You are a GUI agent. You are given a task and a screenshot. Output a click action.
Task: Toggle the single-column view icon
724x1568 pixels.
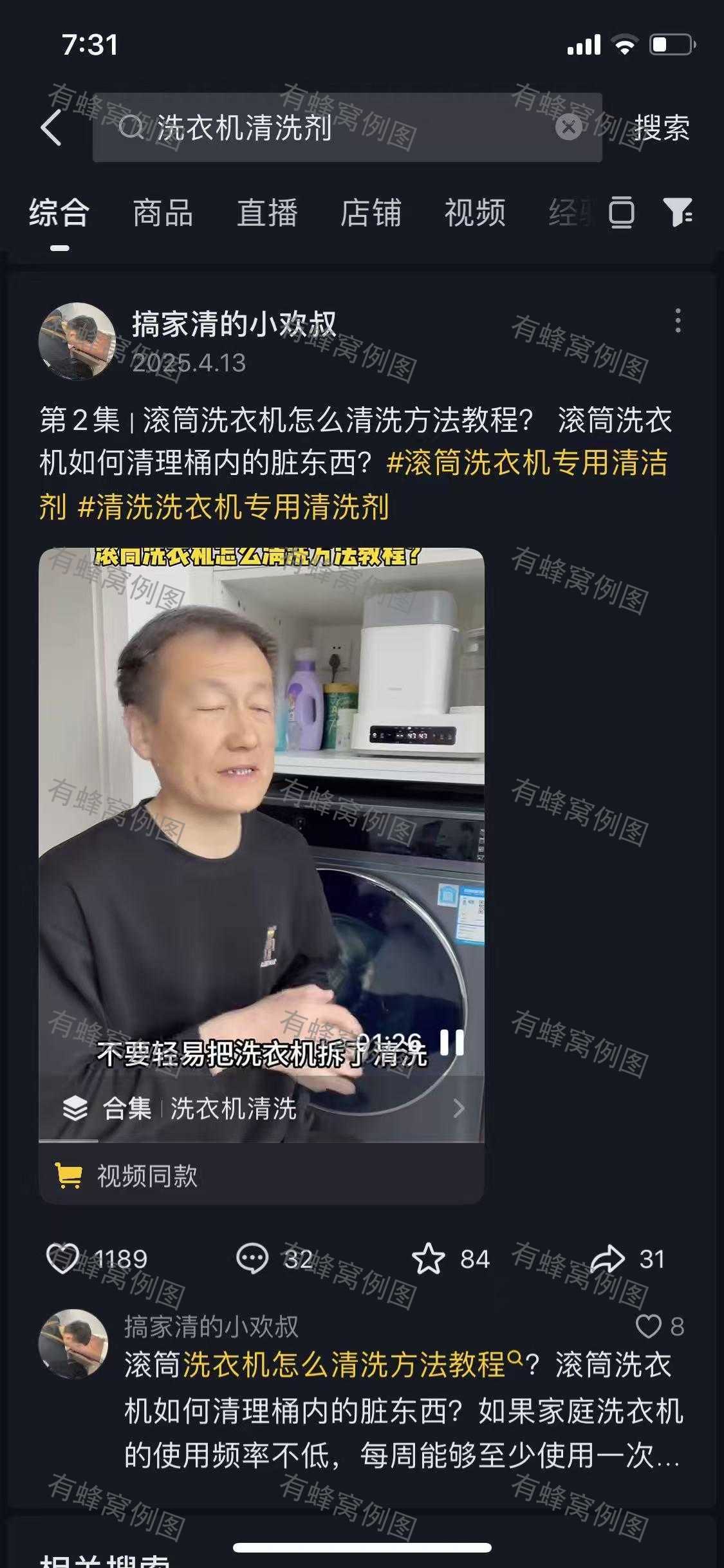(x=622, y=213)
